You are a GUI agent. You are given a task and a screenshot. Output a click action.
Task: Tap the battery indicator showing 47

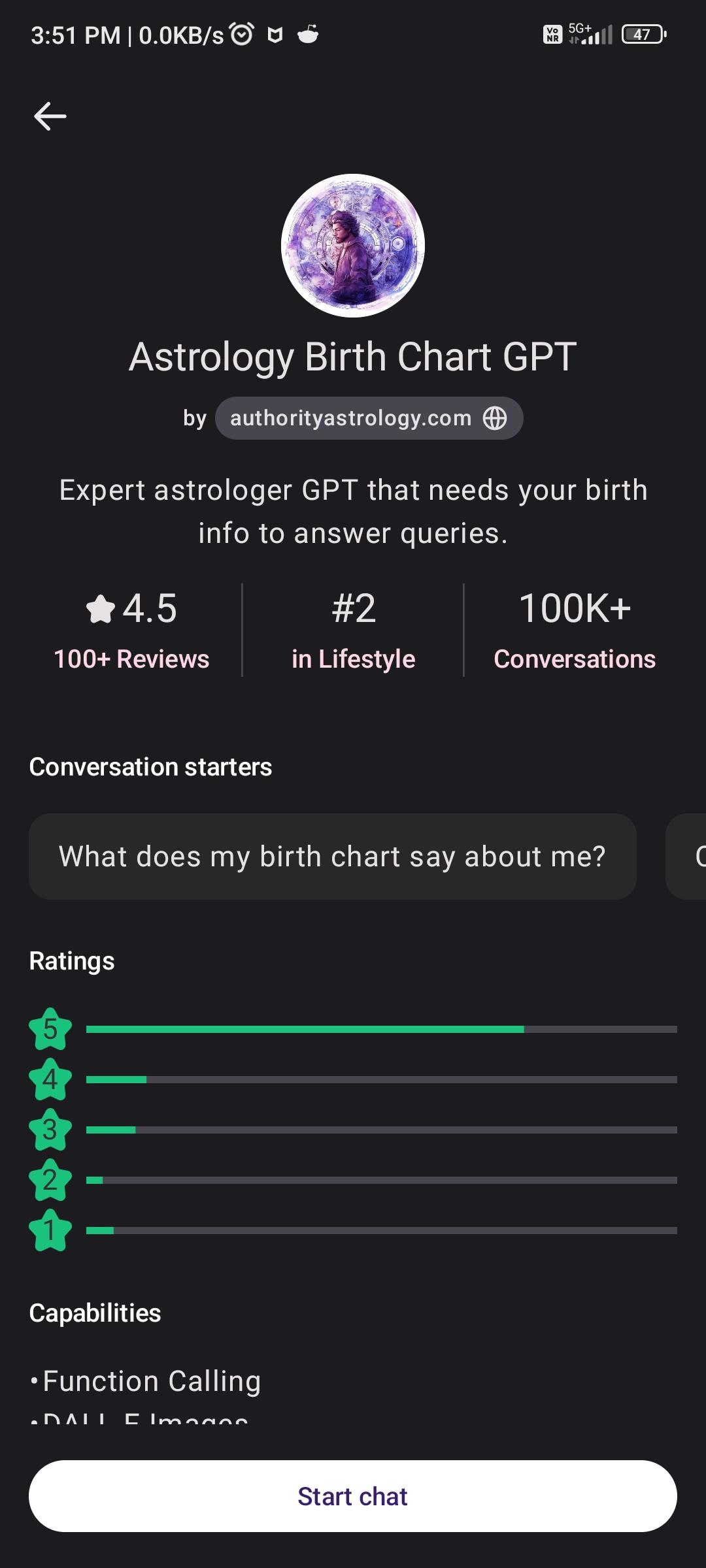[643, 33]
